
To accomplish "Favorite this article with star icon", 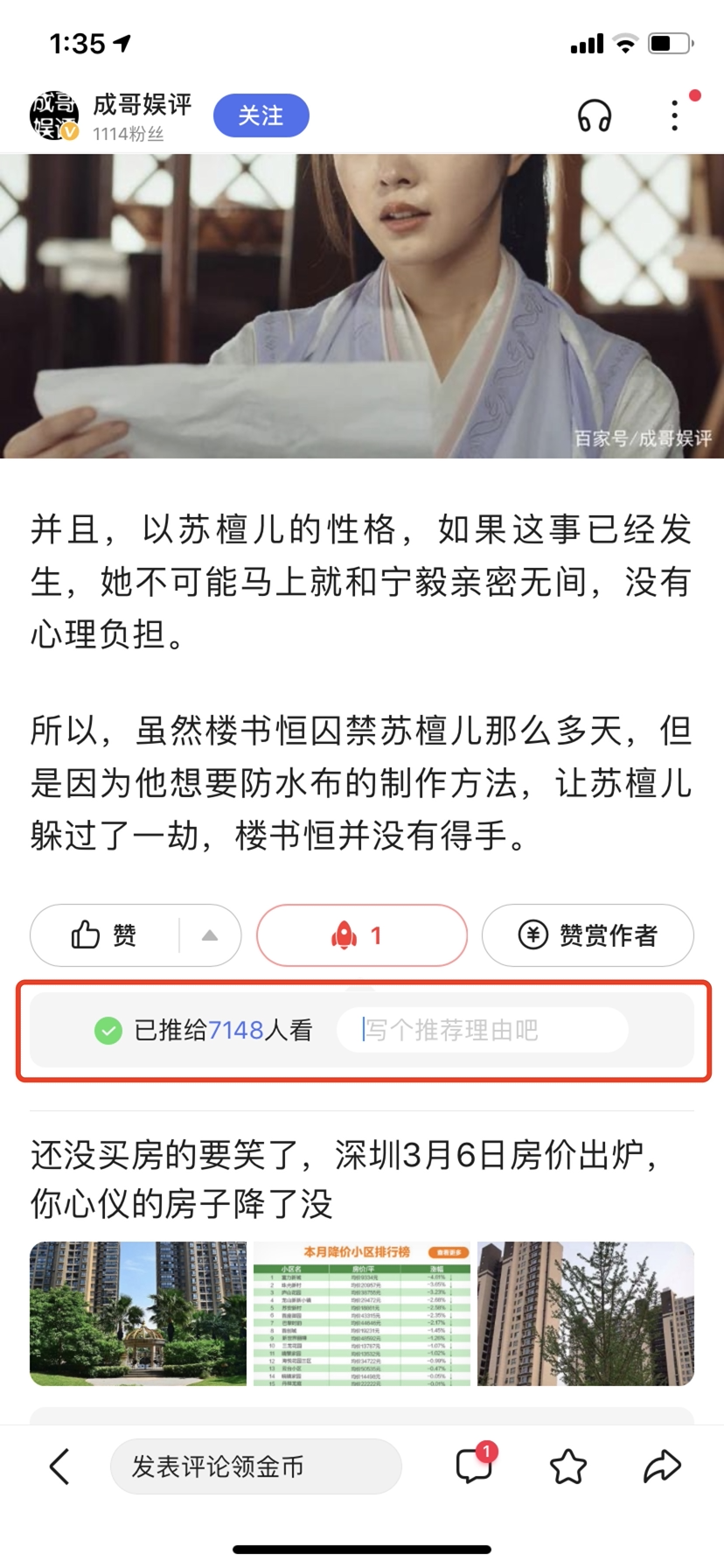I will tap(568, 1466).
